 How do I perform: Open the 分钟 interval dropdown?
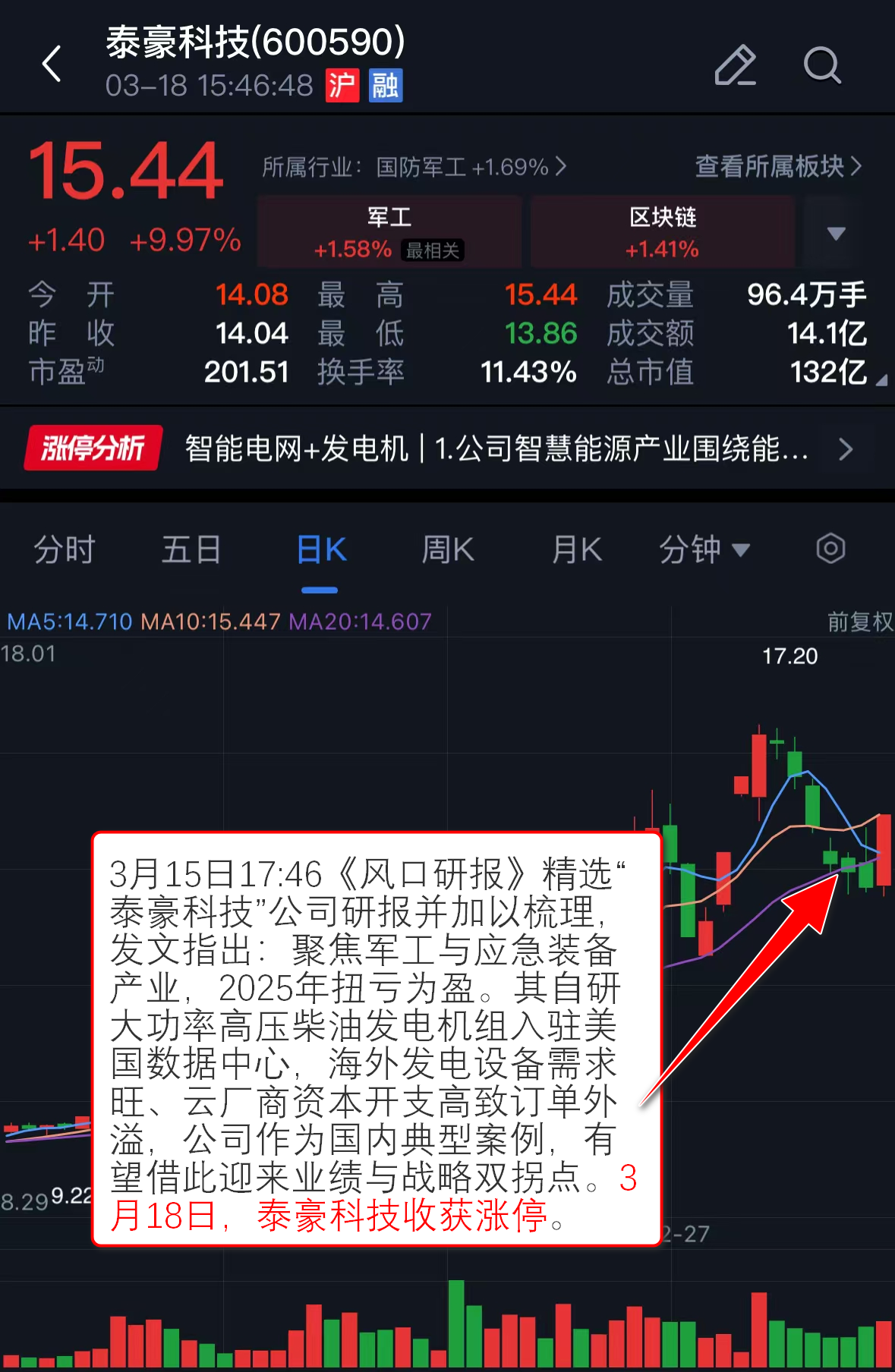[704, 549]
